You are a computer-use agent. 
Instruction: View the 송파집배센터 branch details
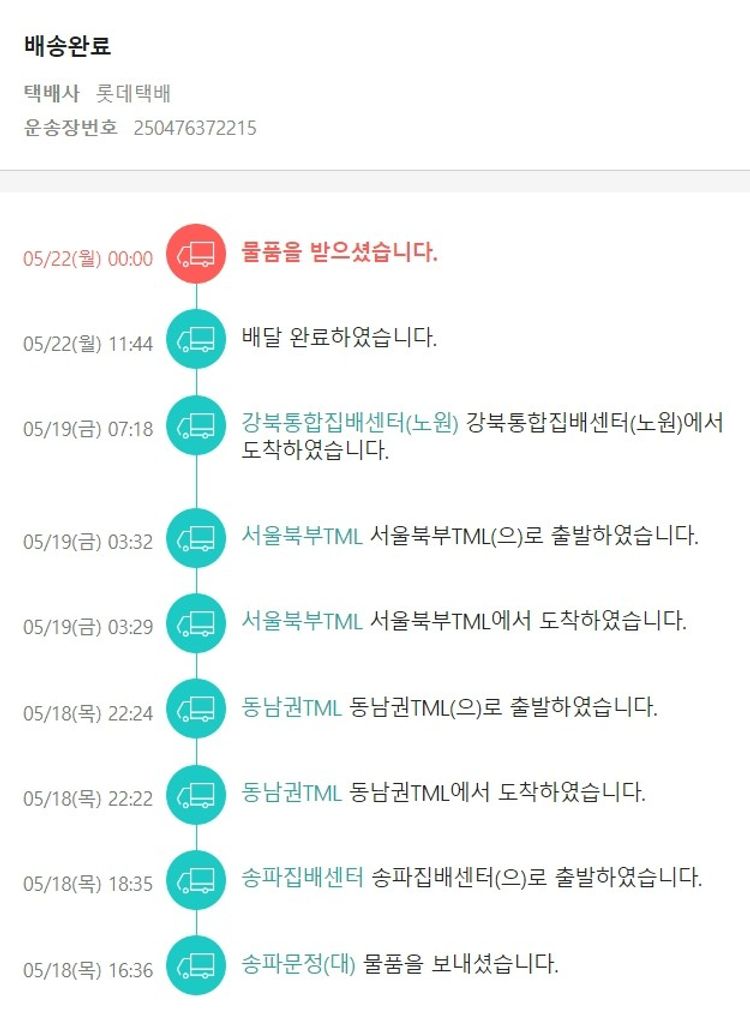(302, 879)
